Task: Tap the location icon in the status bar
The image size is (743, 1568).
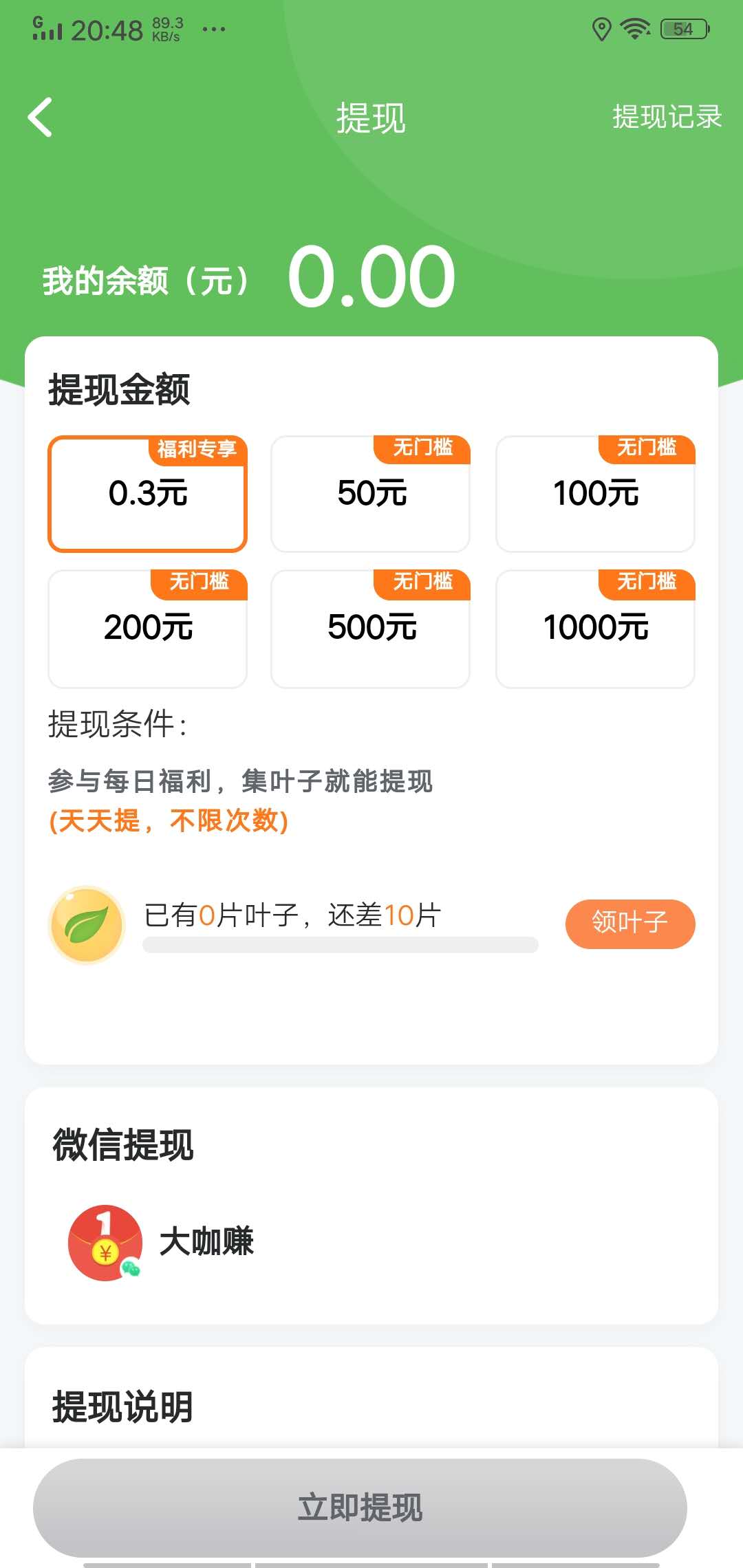Action: (601, 29)
